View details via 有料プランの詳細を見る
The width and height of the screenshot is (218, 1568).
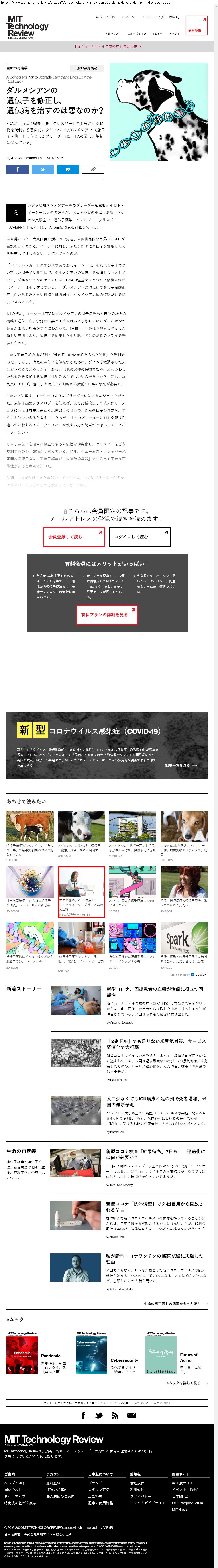coord(107,615)
